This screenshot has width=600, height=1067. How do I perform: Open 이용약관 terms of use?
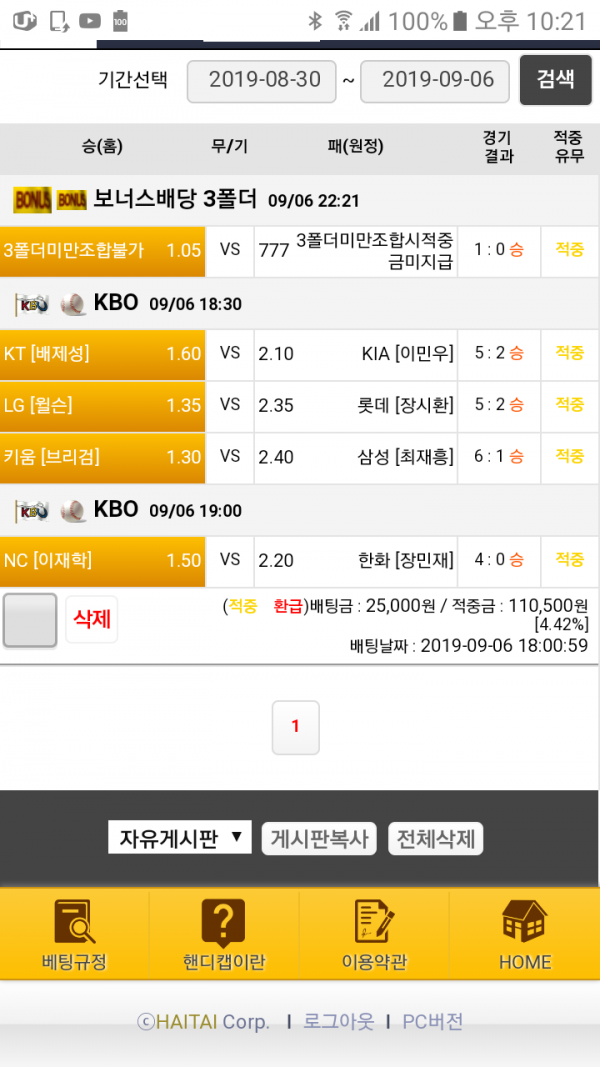374,934
